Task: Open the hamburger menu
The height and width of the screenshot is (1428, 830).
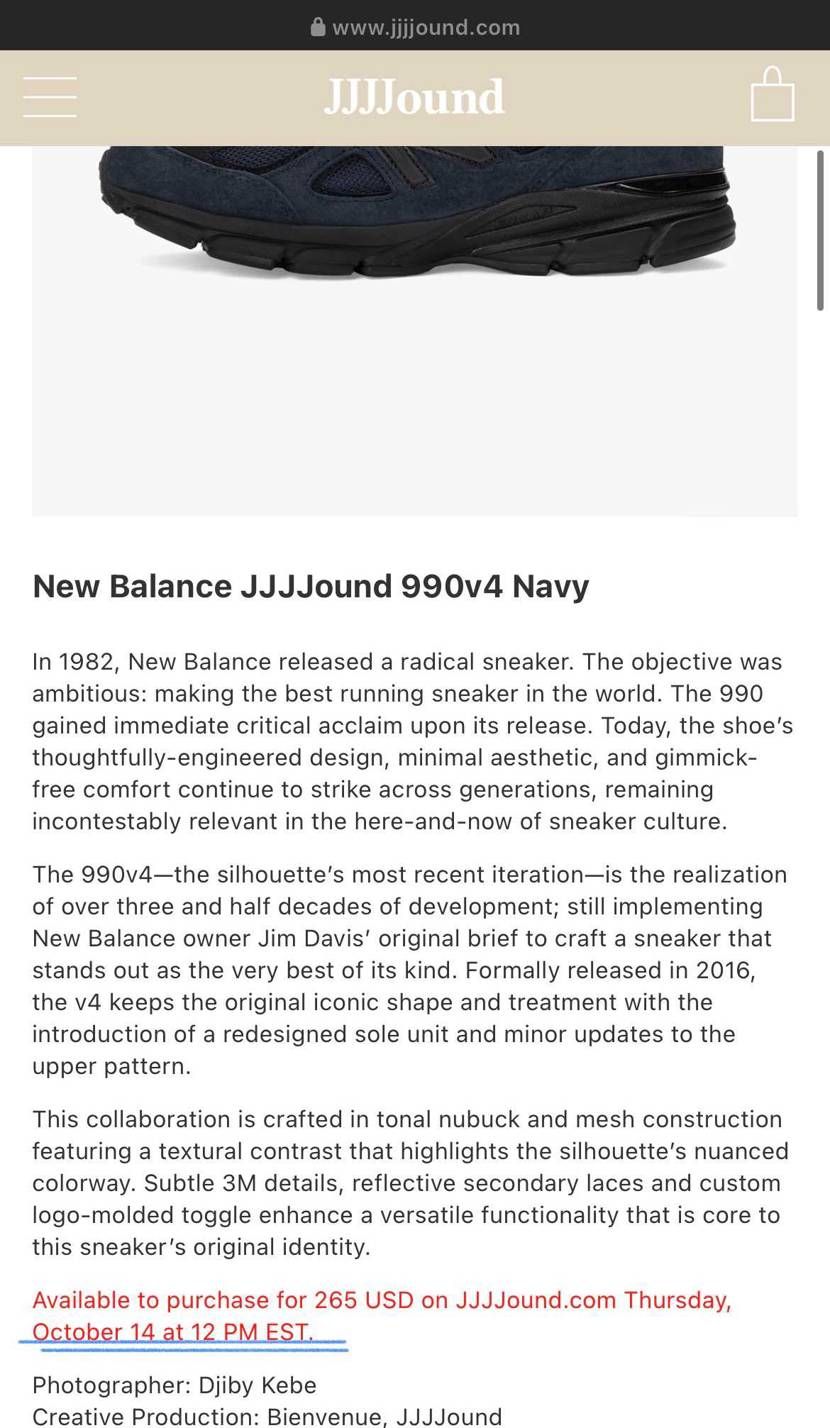Action: pyautogui.click(x=49, y=97)
